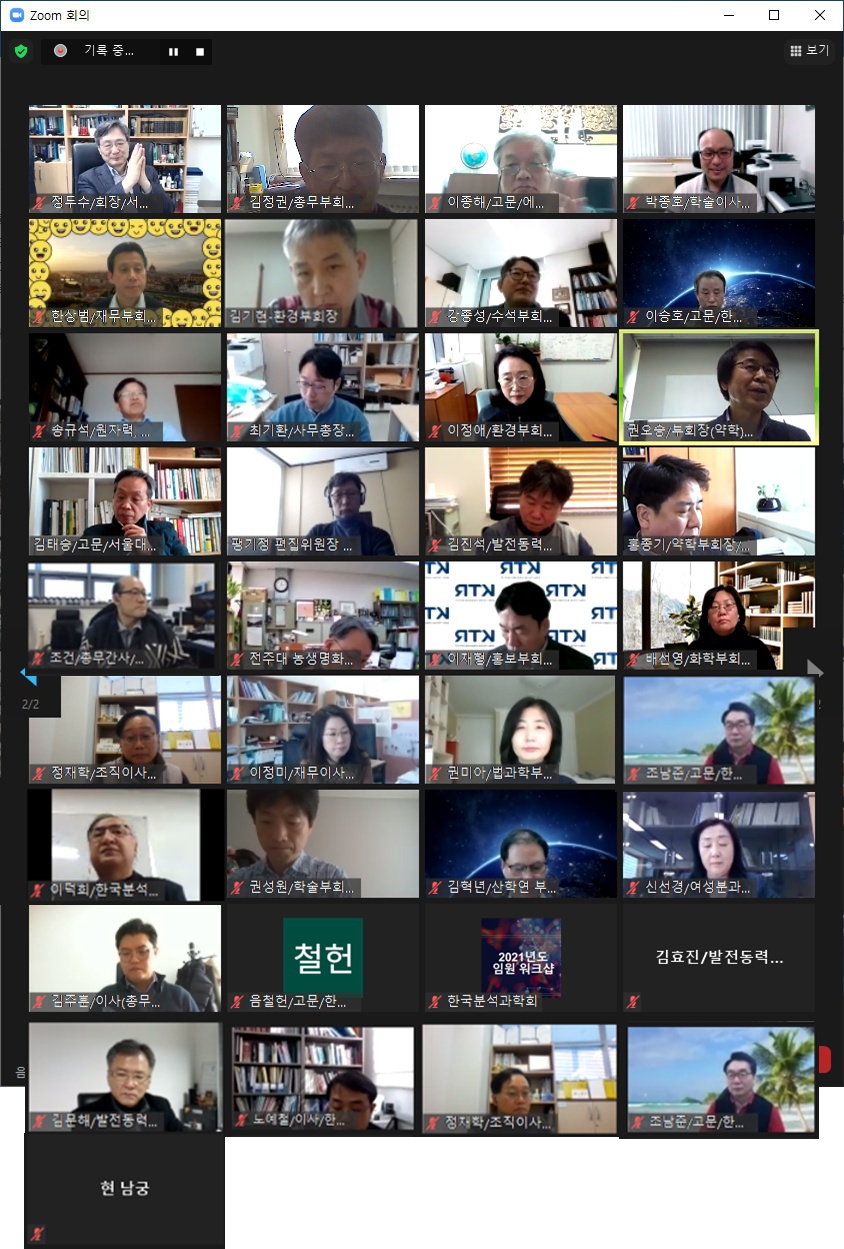This screenshot has width=844, height=1249.
Task: Minimize the Zoom window
Action: [x=727, y=15]
